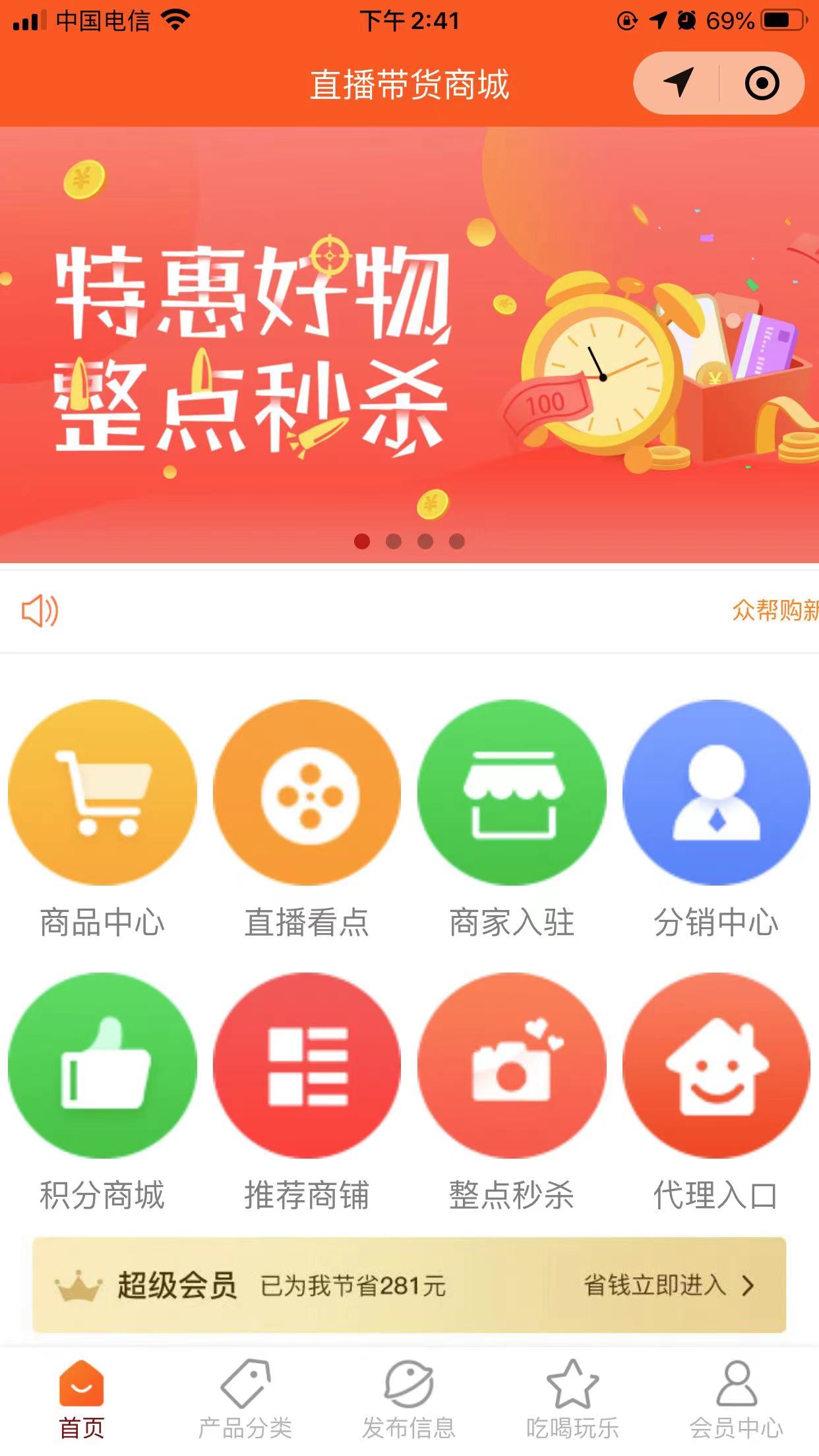Select 商家入驻 merchant entry
Screen dimensions: 819x1456
[x=512, y=793]
